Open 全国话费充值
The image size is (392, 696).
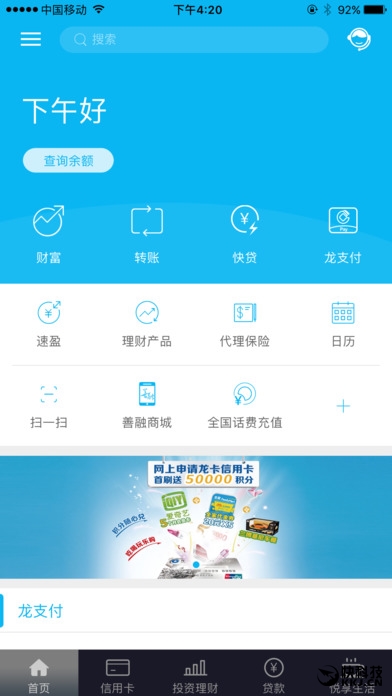[245, 405]
